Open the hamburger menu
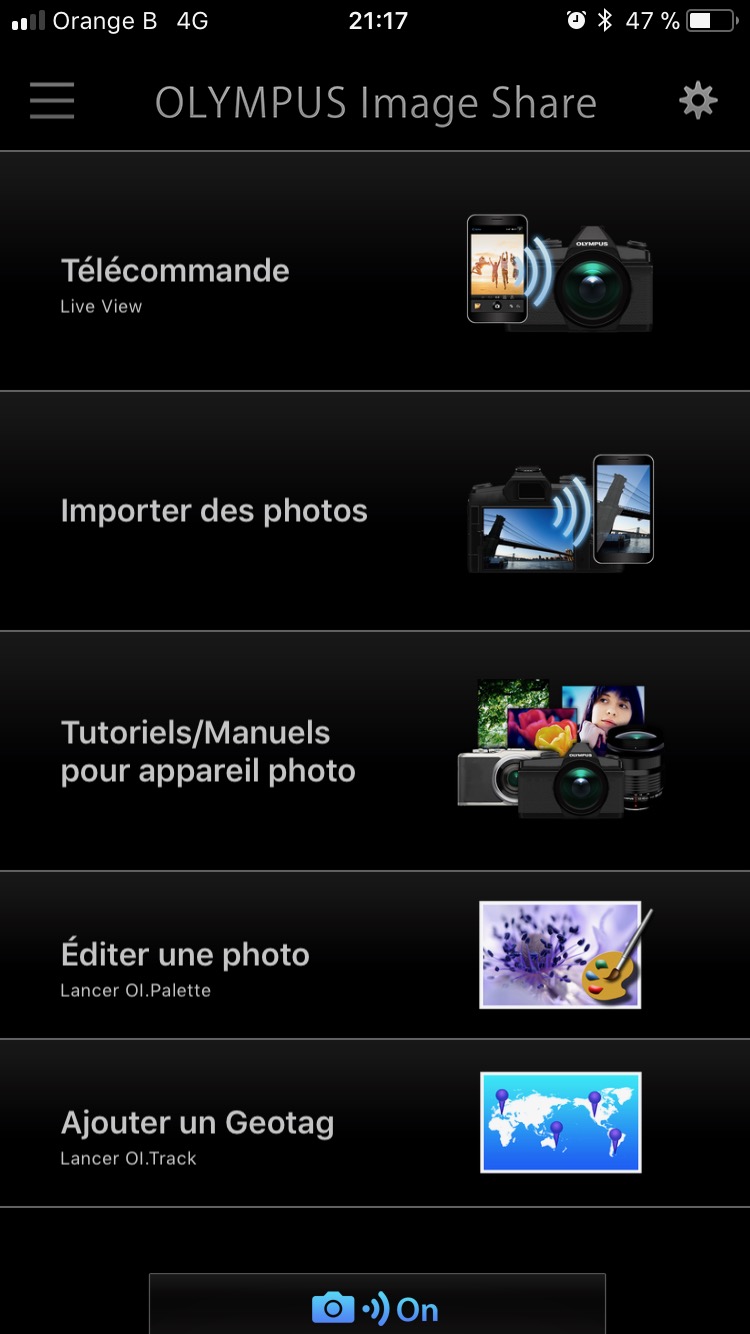This screenshot has width=750, height=1334. tap(52, 101)
